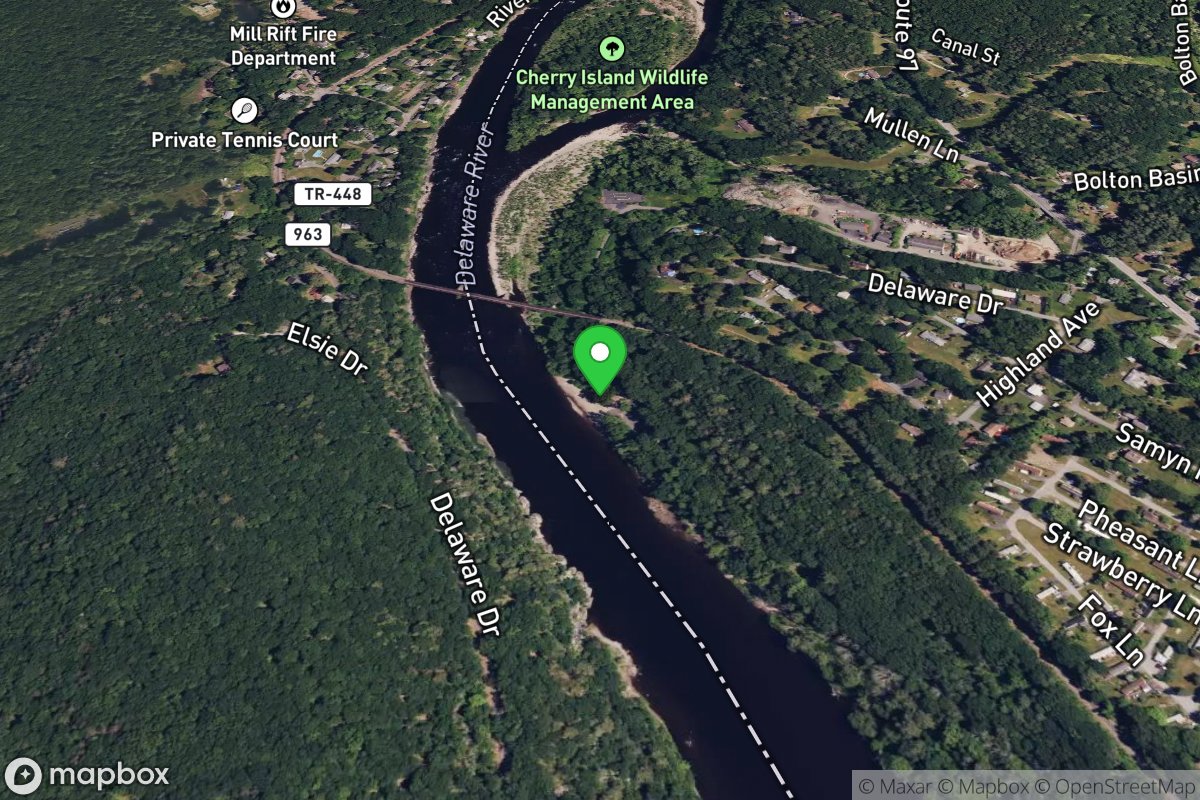Select the Mill Rift Fire Department marker

(x=284, y=8)
